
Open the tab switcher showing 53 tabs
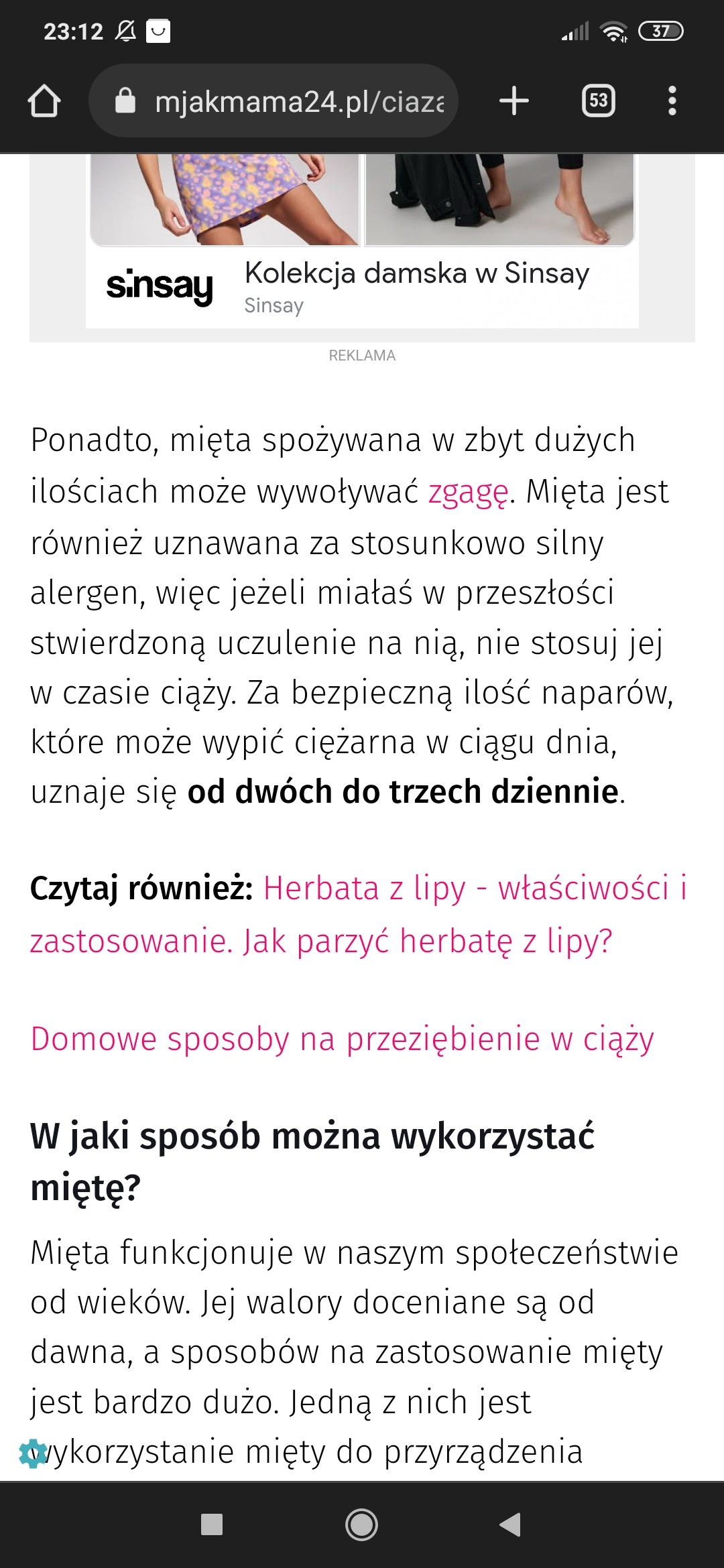(x=598, y=101)
